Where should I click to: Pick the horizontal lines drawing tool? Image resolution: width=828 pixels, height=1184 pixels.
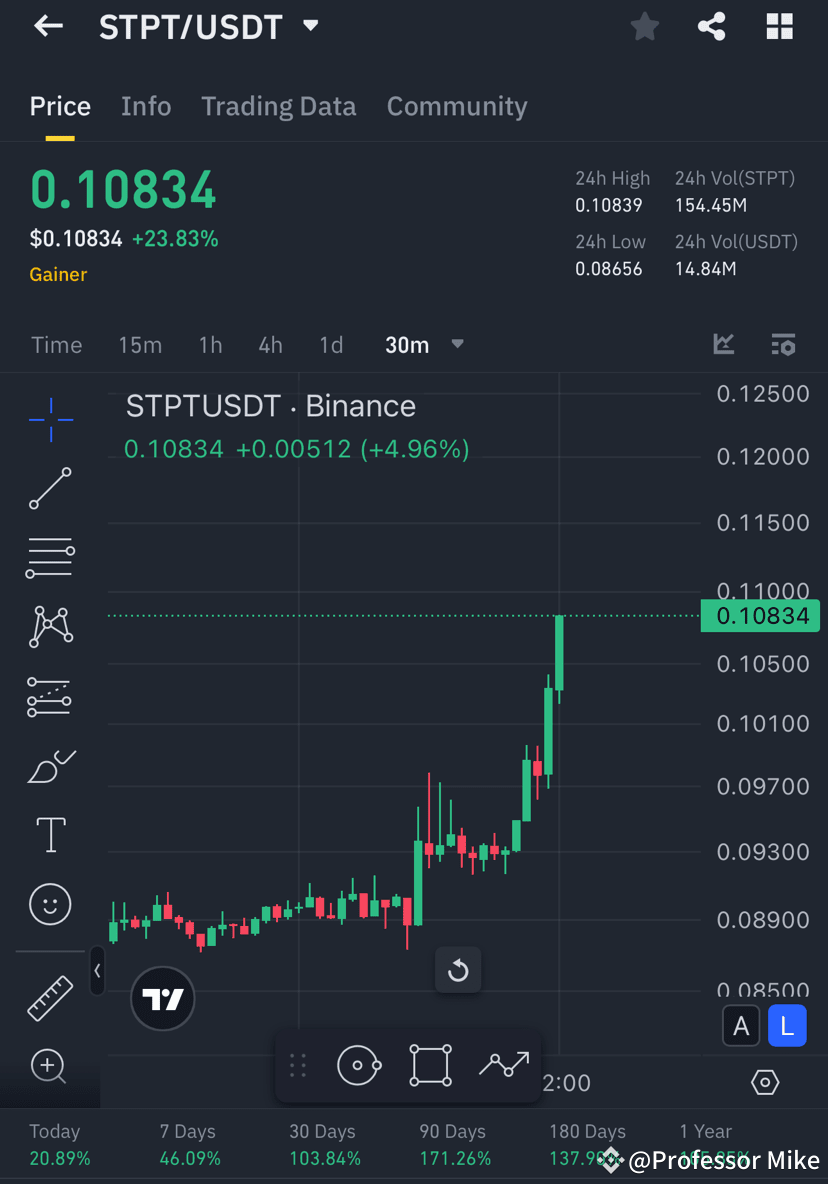click(50, 557)
